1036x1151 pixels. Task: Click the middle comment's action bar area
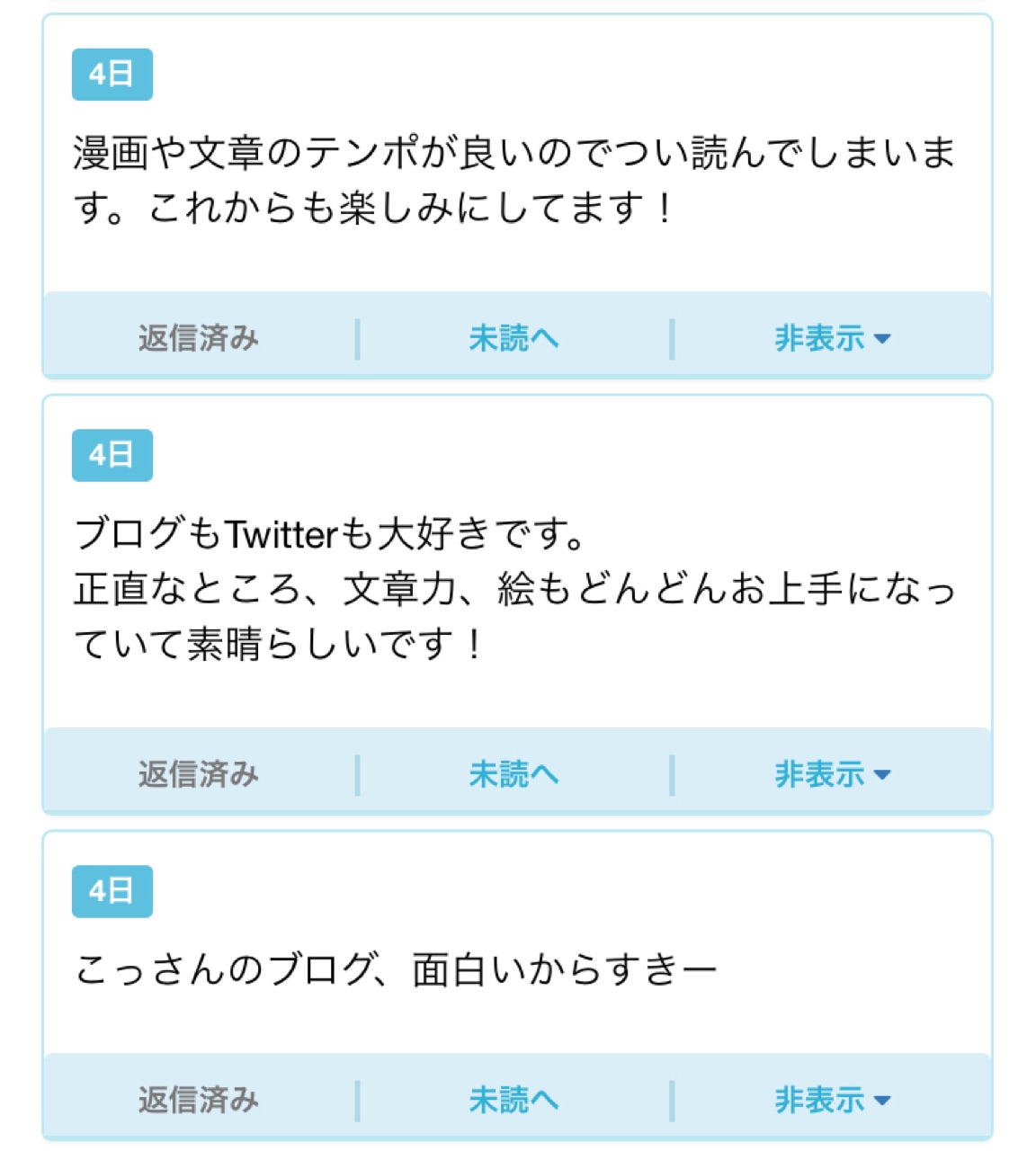[513, 772]
